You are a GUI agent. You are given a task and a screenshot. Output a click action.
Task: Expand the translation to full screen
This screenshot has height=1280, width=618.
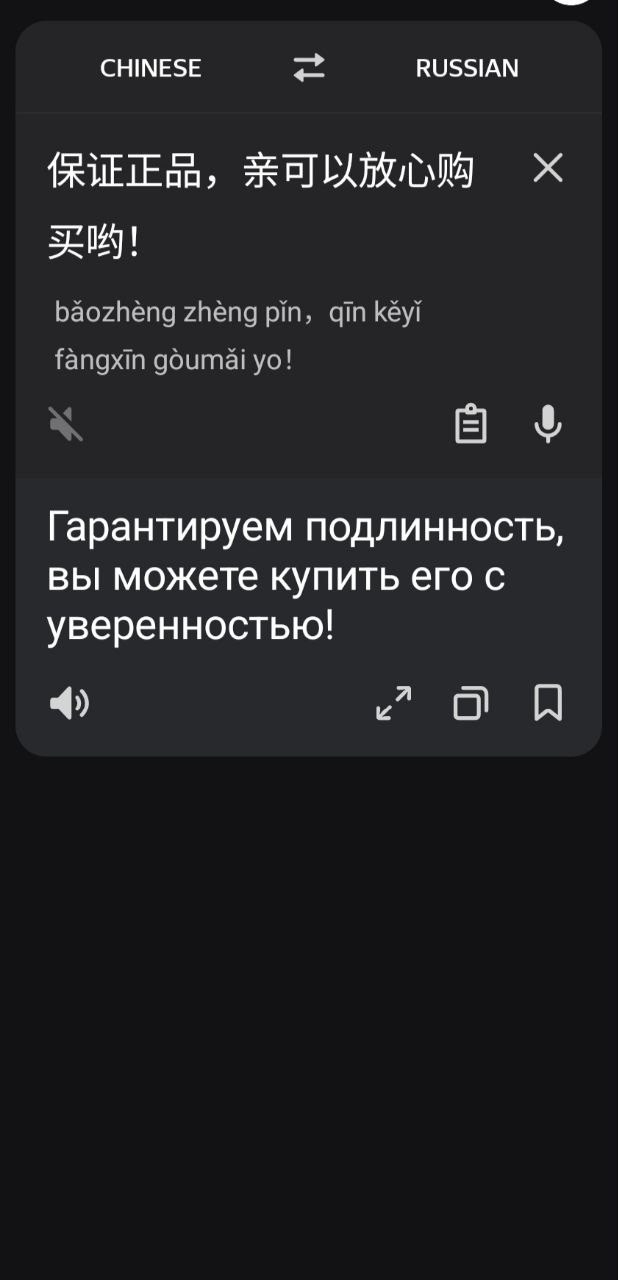tap(394, 703)
